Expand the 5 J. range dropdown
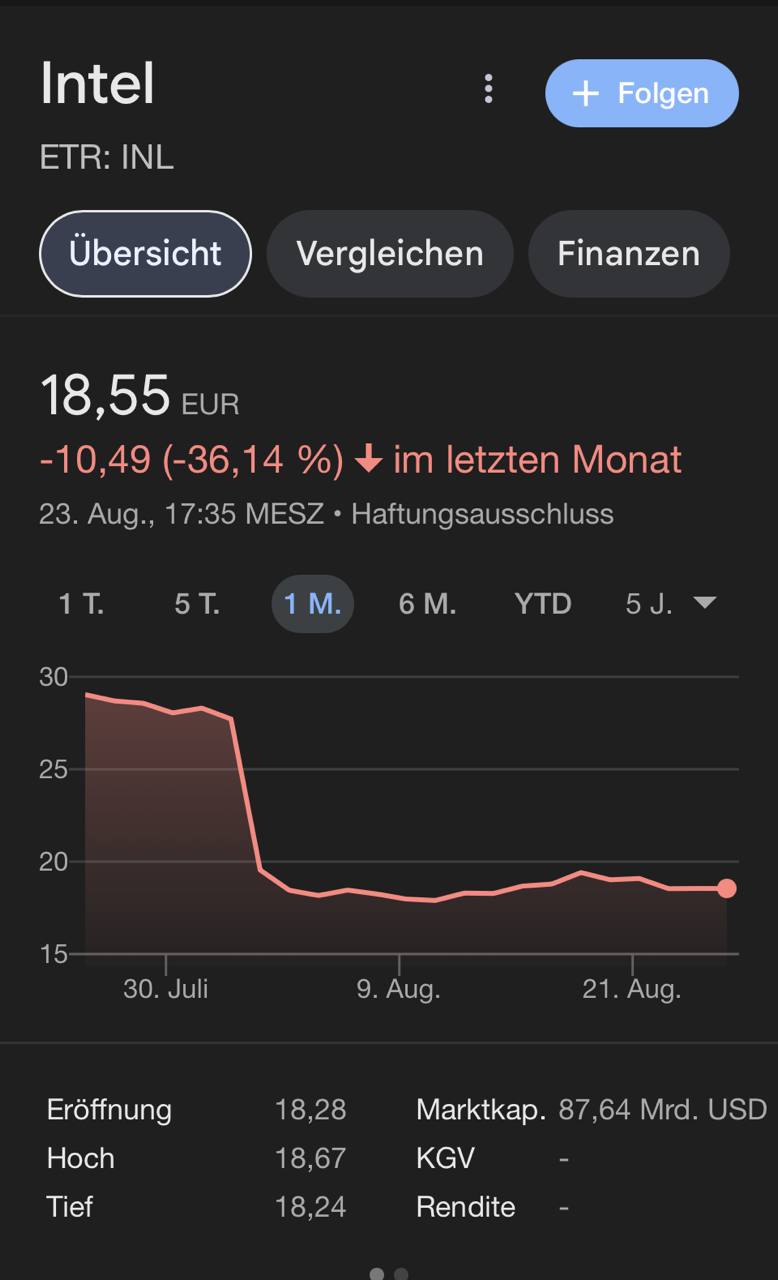Screen dimensions: 778x1280 point(670,604)
